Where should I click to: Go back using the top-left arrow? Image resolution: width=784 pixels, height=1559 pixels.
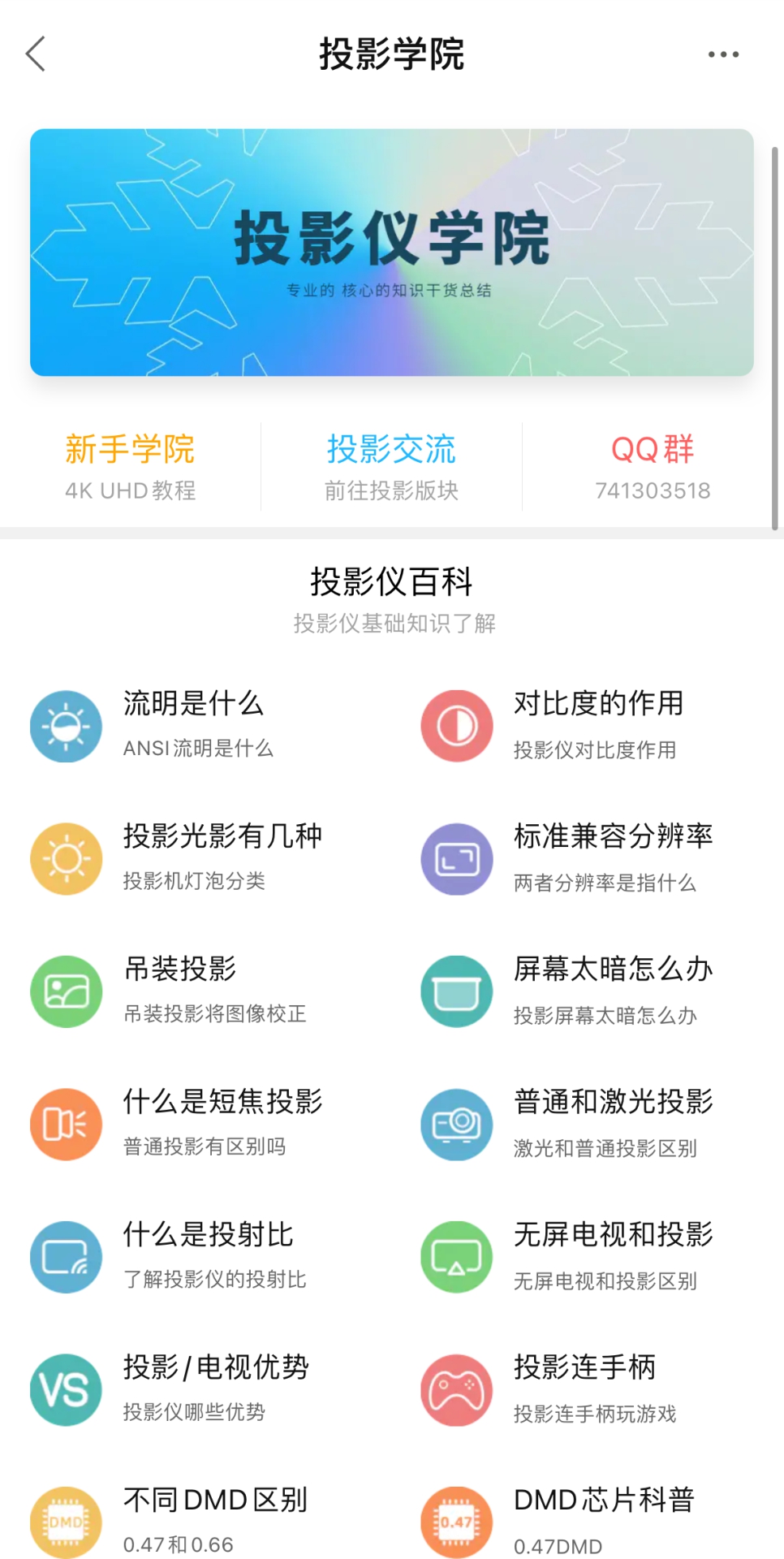tap(36, 54)
